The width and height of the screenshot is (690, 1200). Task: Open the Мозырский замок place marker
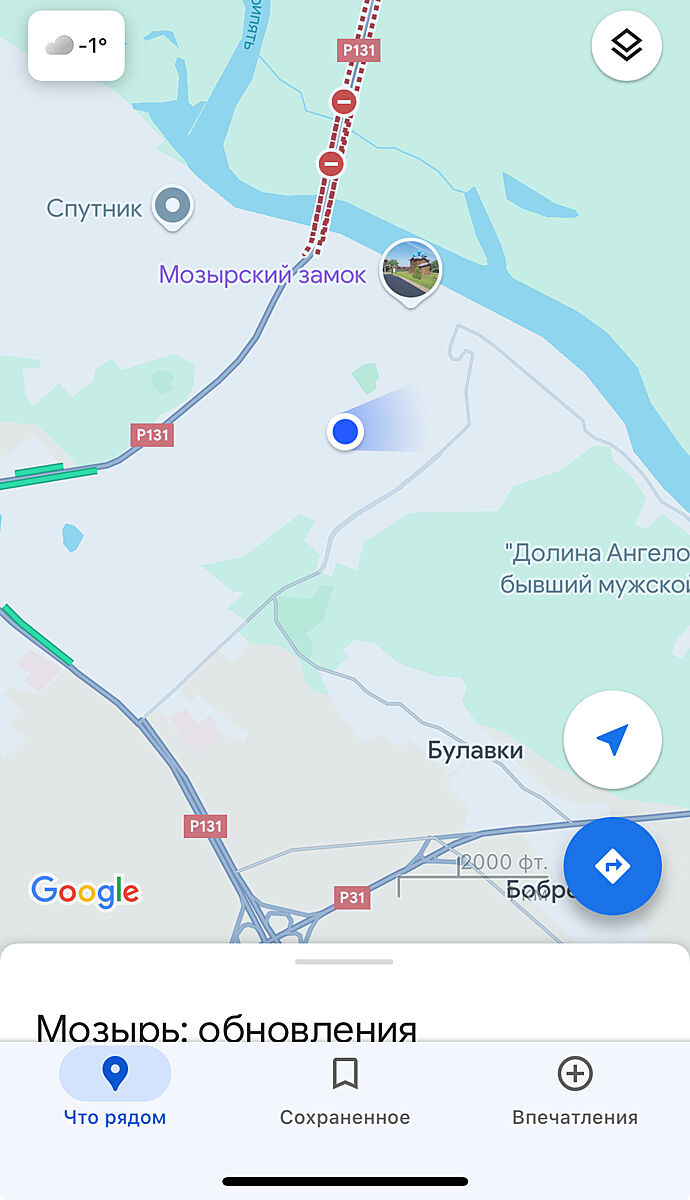point(411,270)
